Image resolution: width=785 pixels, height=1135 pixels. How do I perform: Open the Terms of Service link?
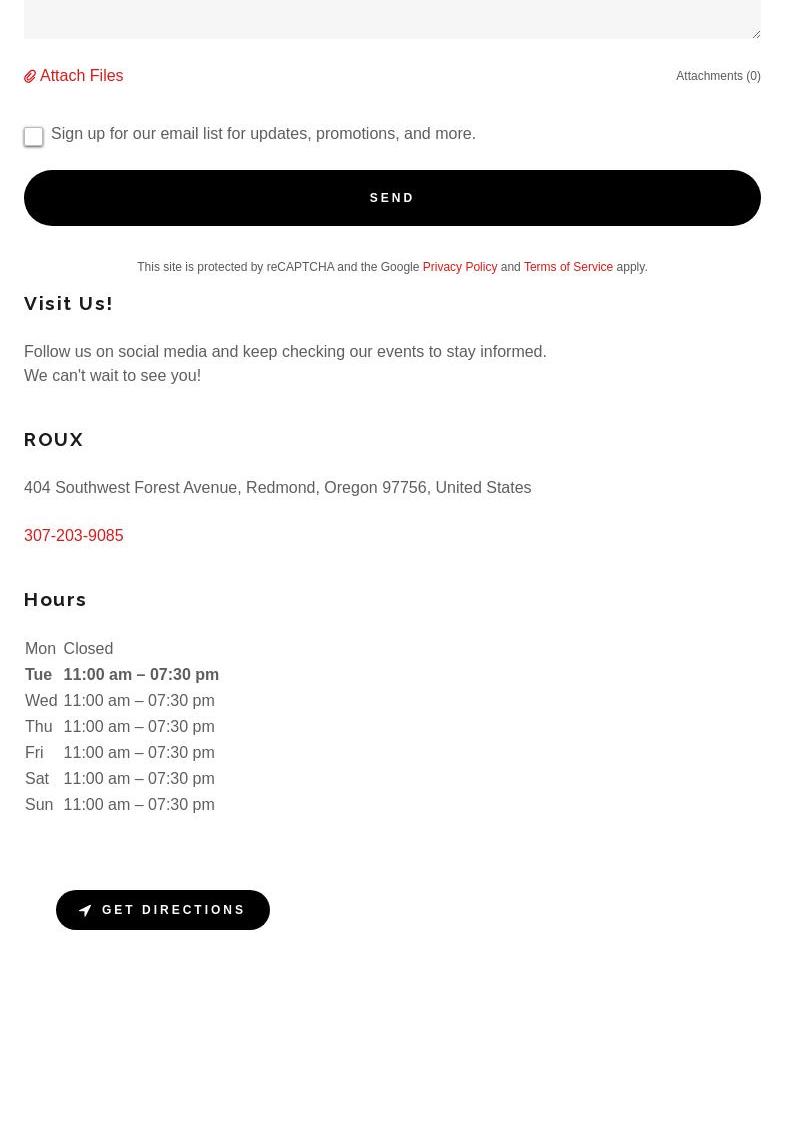click(x=568, y=267)
